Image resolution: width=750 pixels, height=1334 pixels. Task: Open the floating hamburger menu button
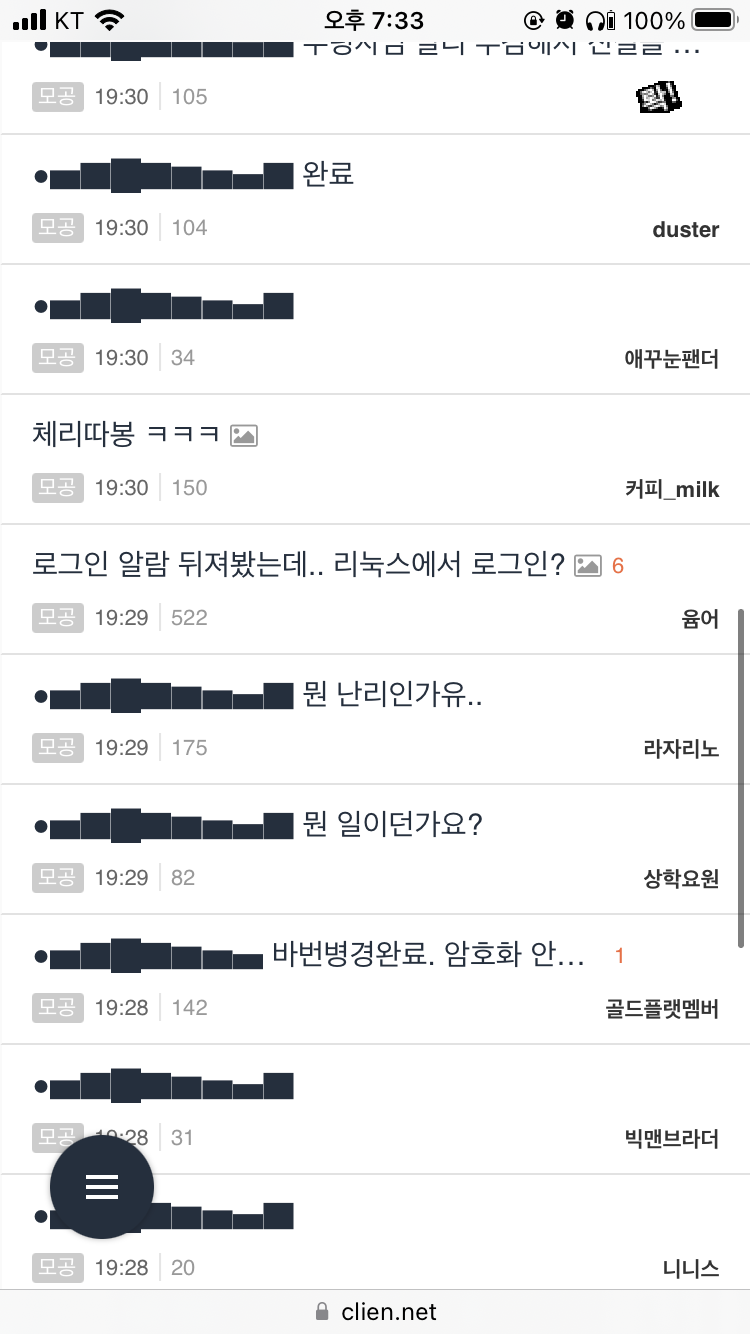coord(102,1187)
